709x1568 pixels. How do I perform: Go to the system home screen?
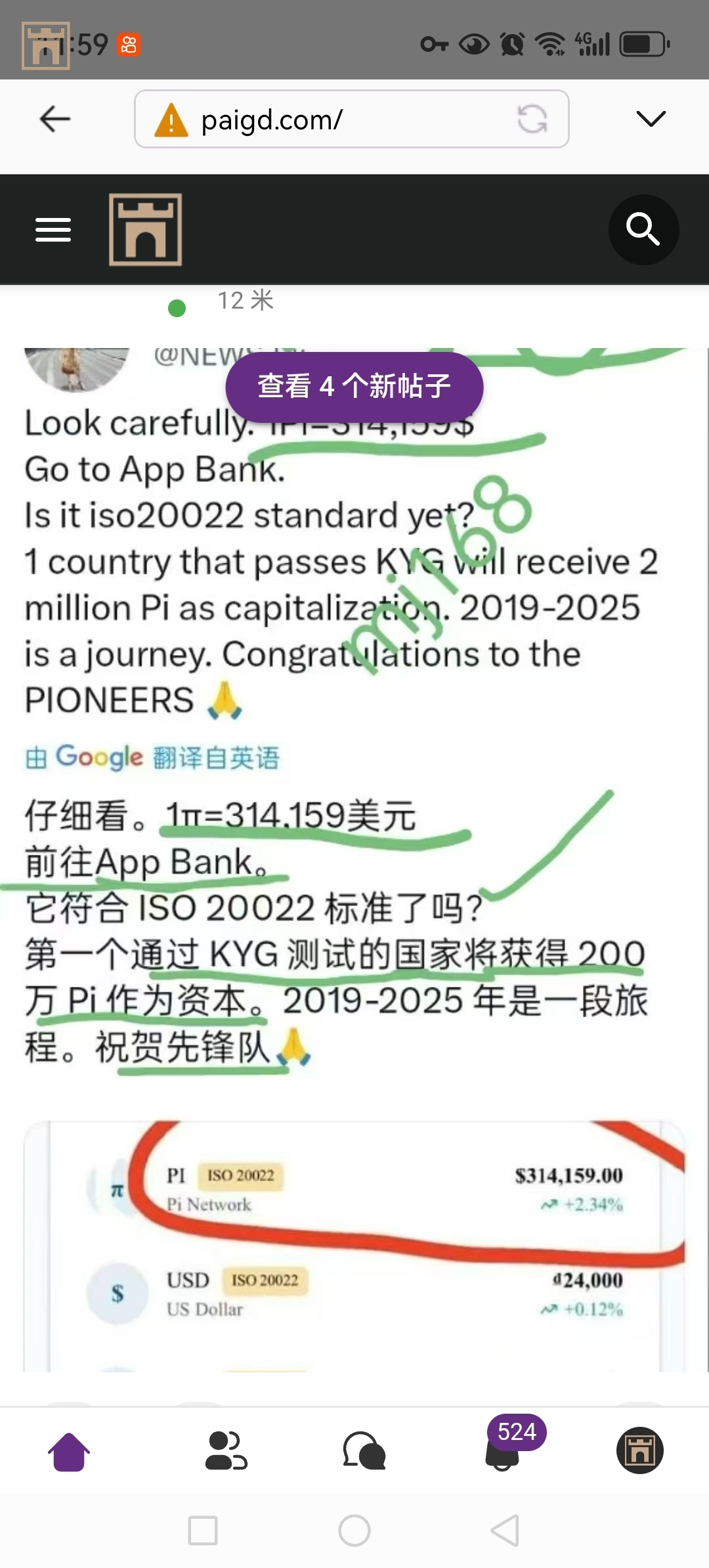tap(354, 1531)
